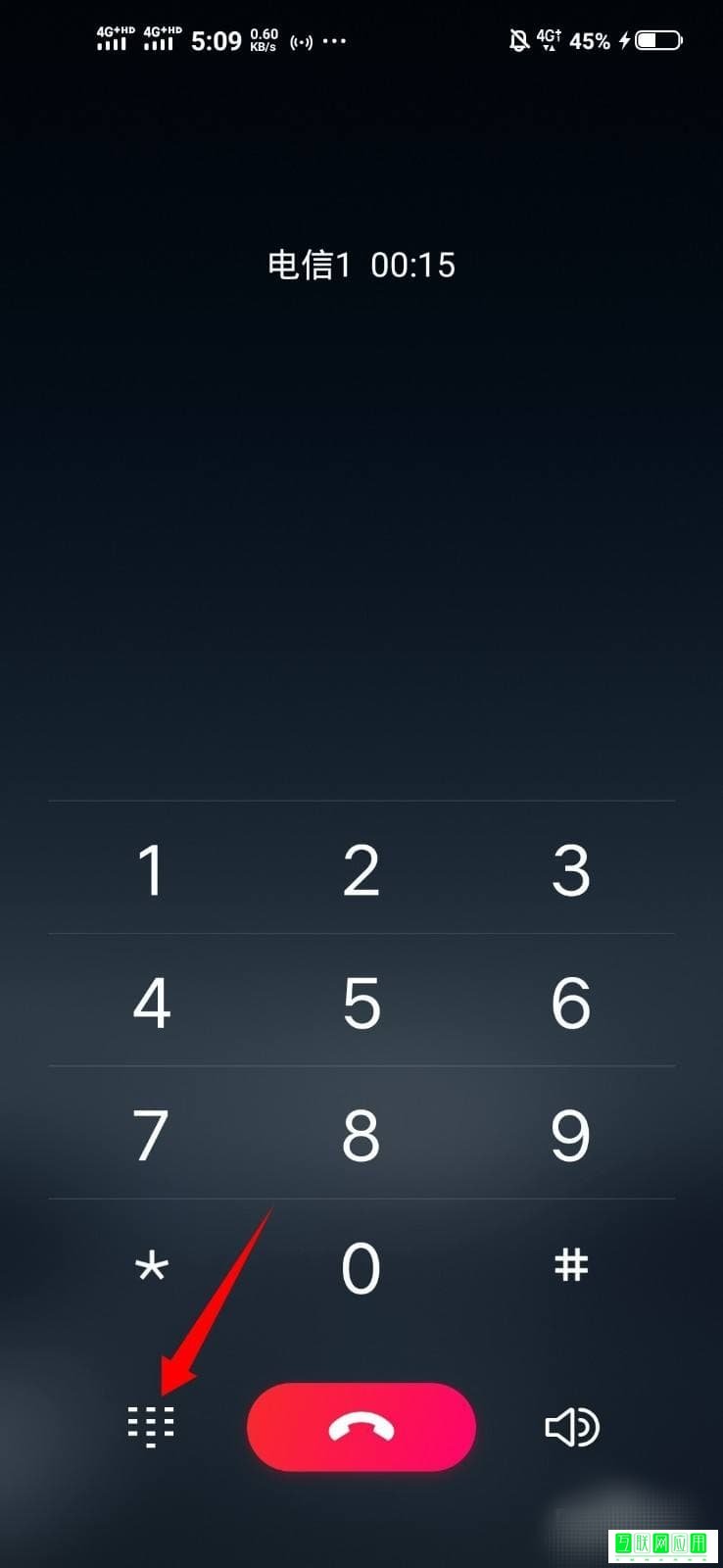Enter digit 6 on the dial pad

click(x=571, y=1002)
